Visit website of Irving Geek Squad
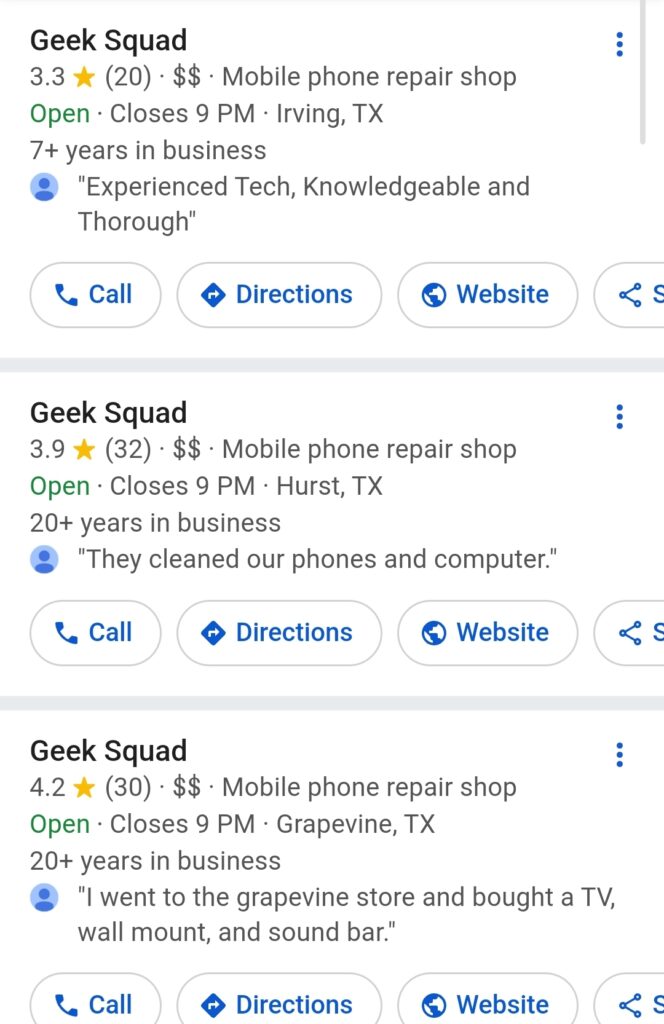 click(x=487, y=295)
